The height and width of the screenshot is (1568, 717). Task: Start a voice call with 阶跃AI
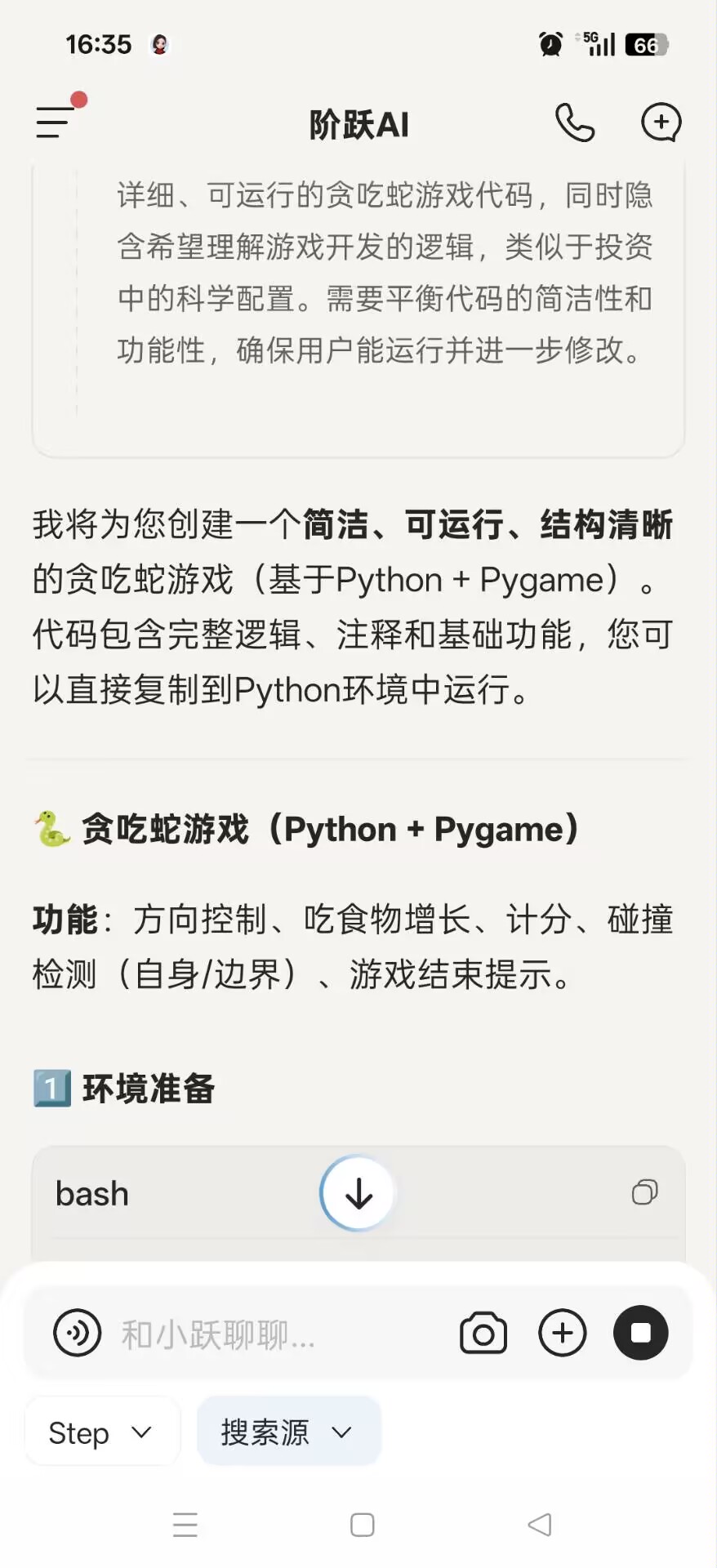[577, 123]
